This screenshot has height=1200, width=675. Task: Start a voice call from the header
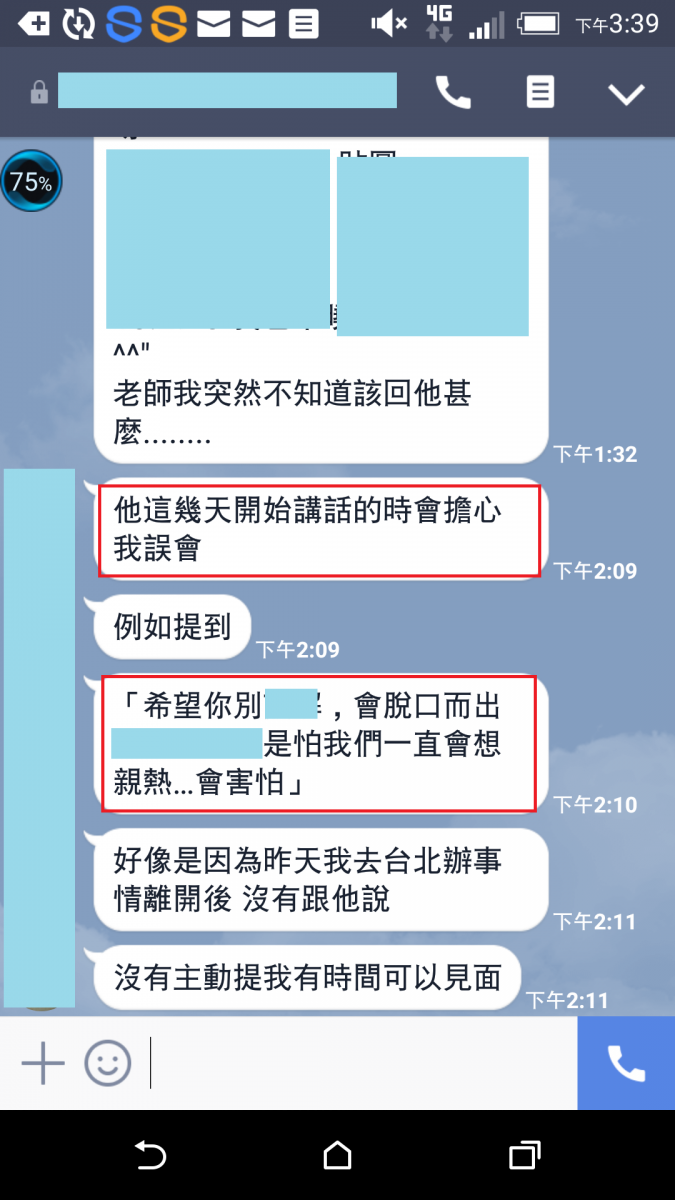point(453,93)
